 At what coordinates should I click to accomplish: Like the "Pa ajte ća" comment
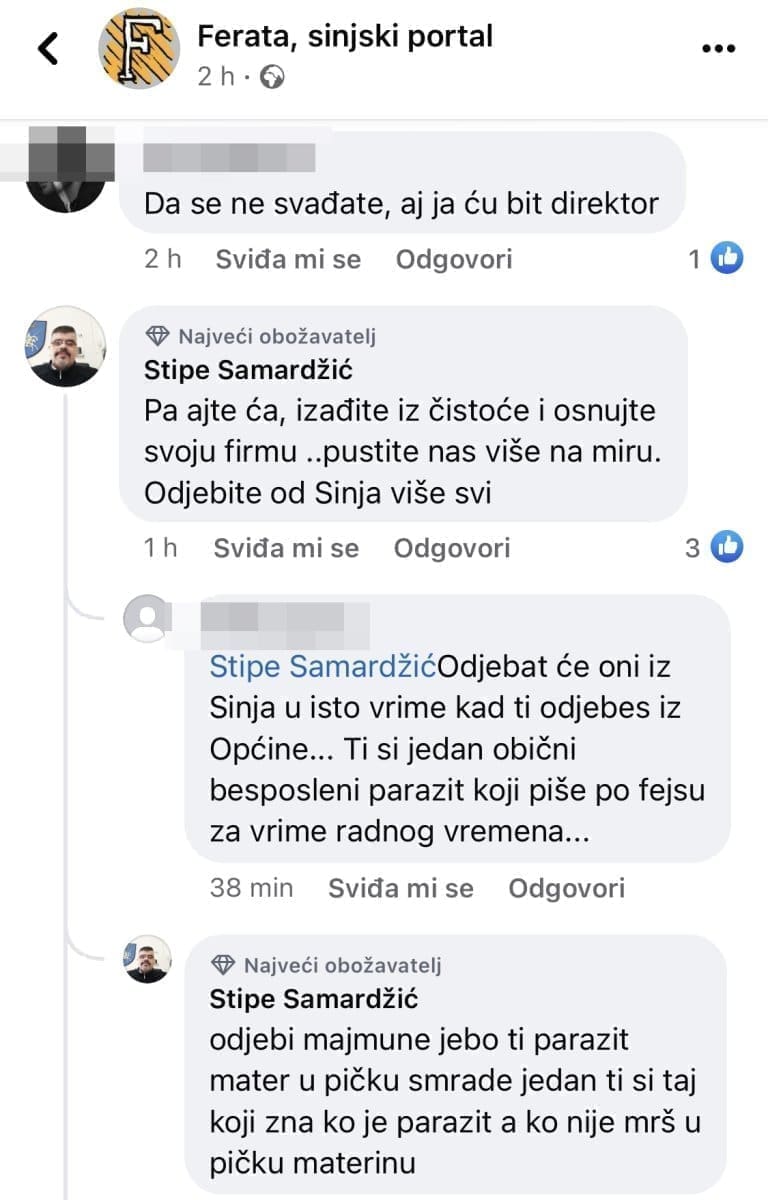click(286, 547)
